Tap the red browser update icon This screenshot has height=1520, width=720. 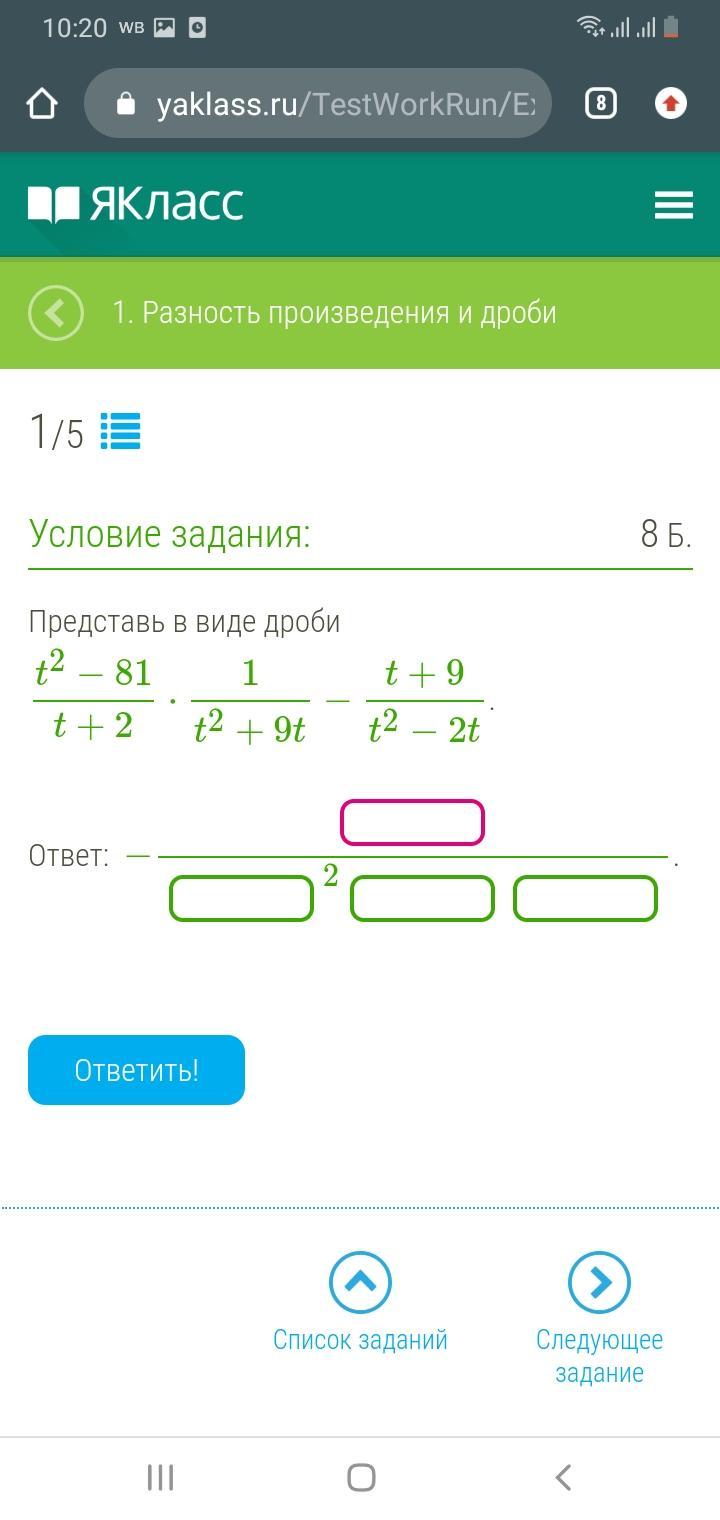(x=670, y=103)
